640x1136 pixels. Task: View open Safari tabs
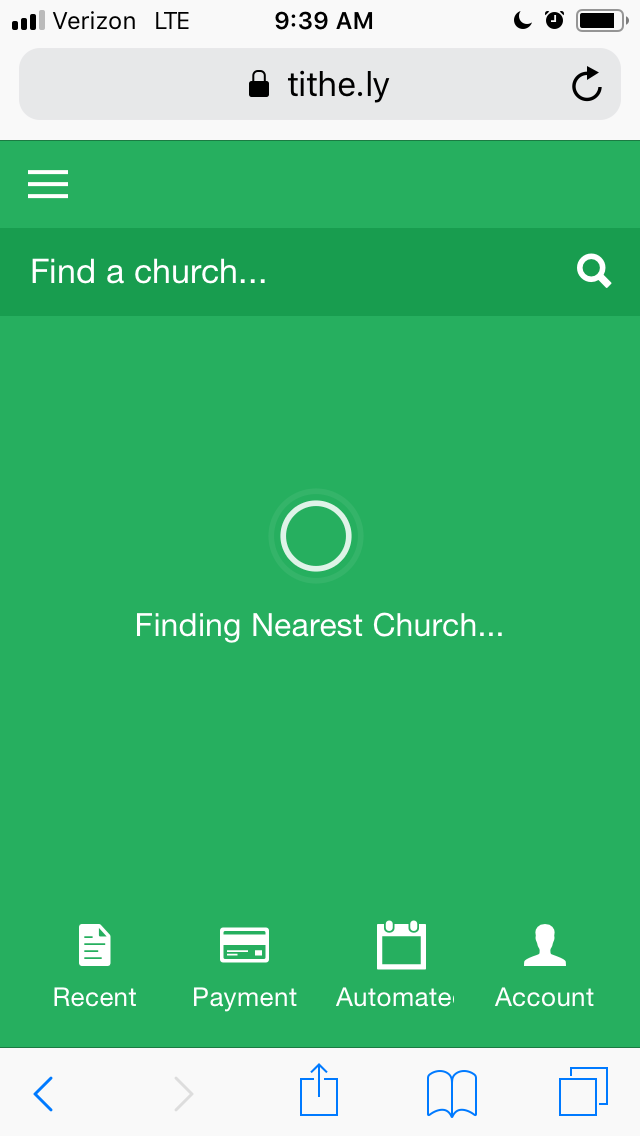583,1092
